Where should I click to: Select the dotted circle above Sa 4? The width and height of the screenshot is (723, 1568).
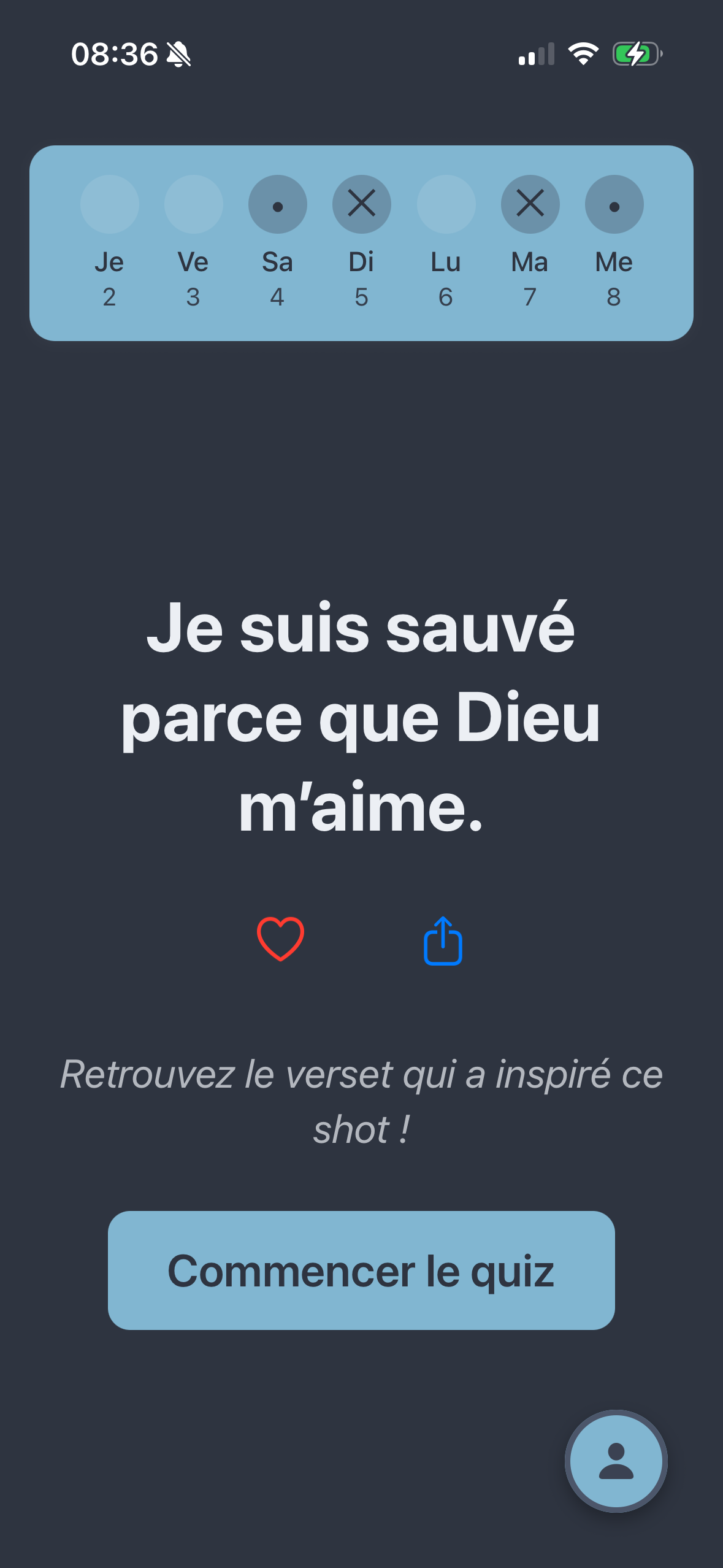coord(277,204)
